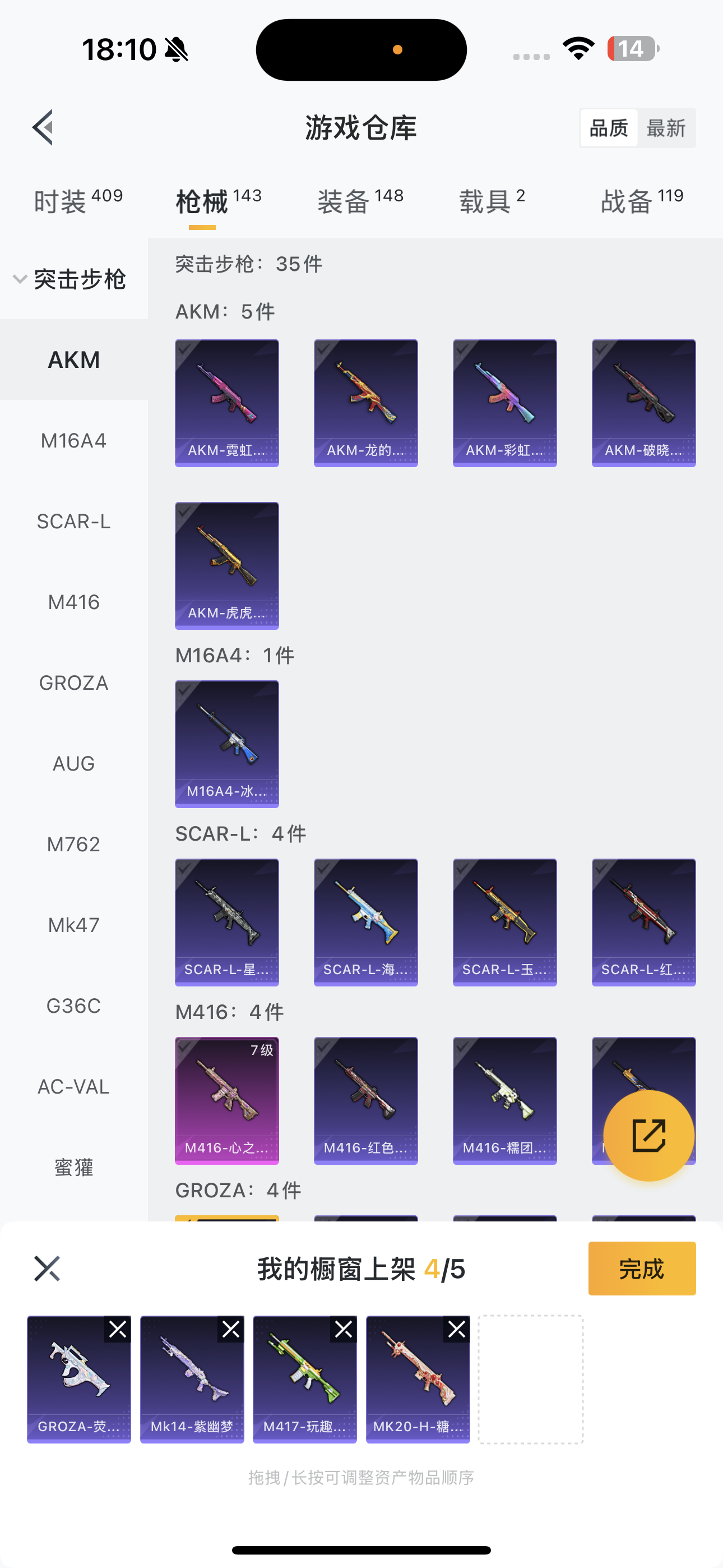The image size is (723, 1568).
Task: Switch to the 时装 tab
Action: pos(78,201)
